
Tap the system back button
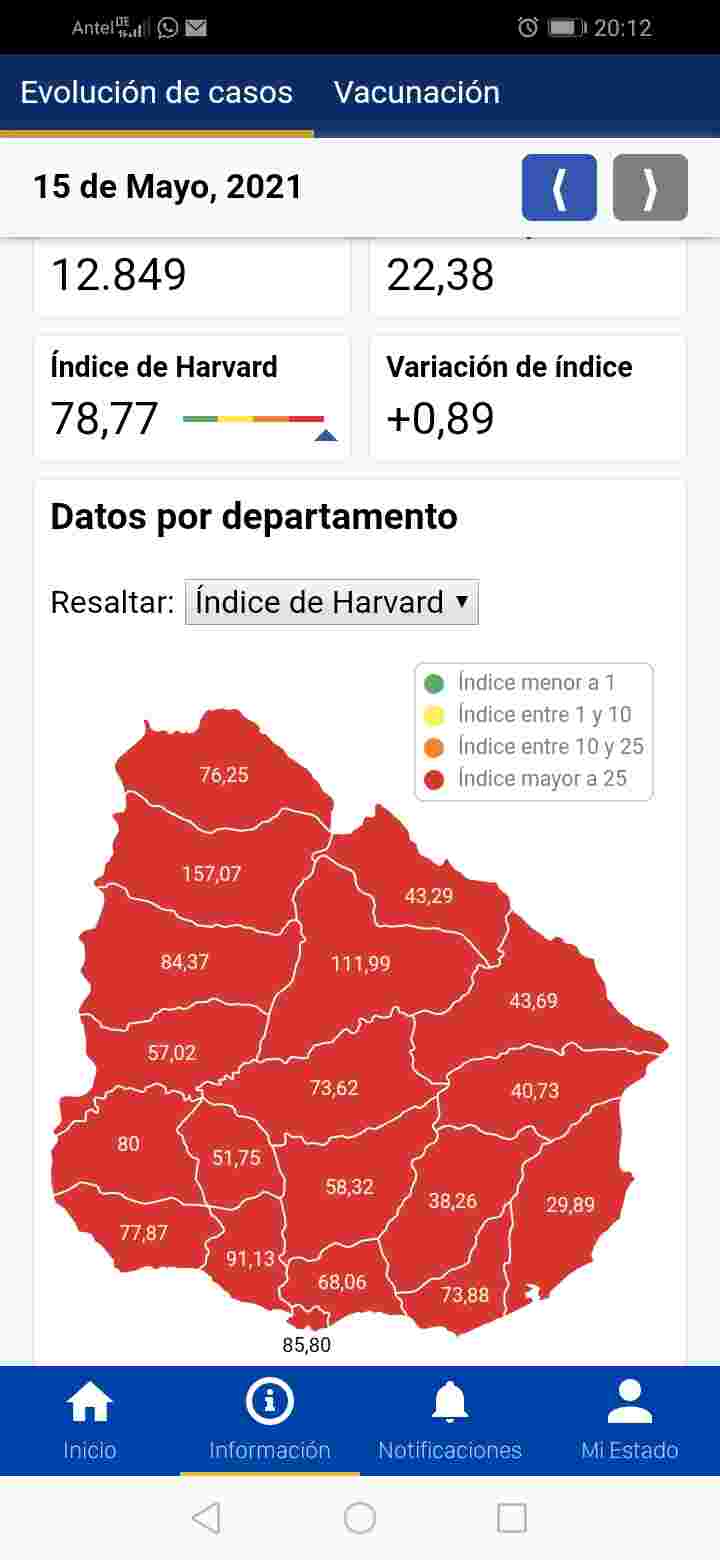pos(206,1518)
